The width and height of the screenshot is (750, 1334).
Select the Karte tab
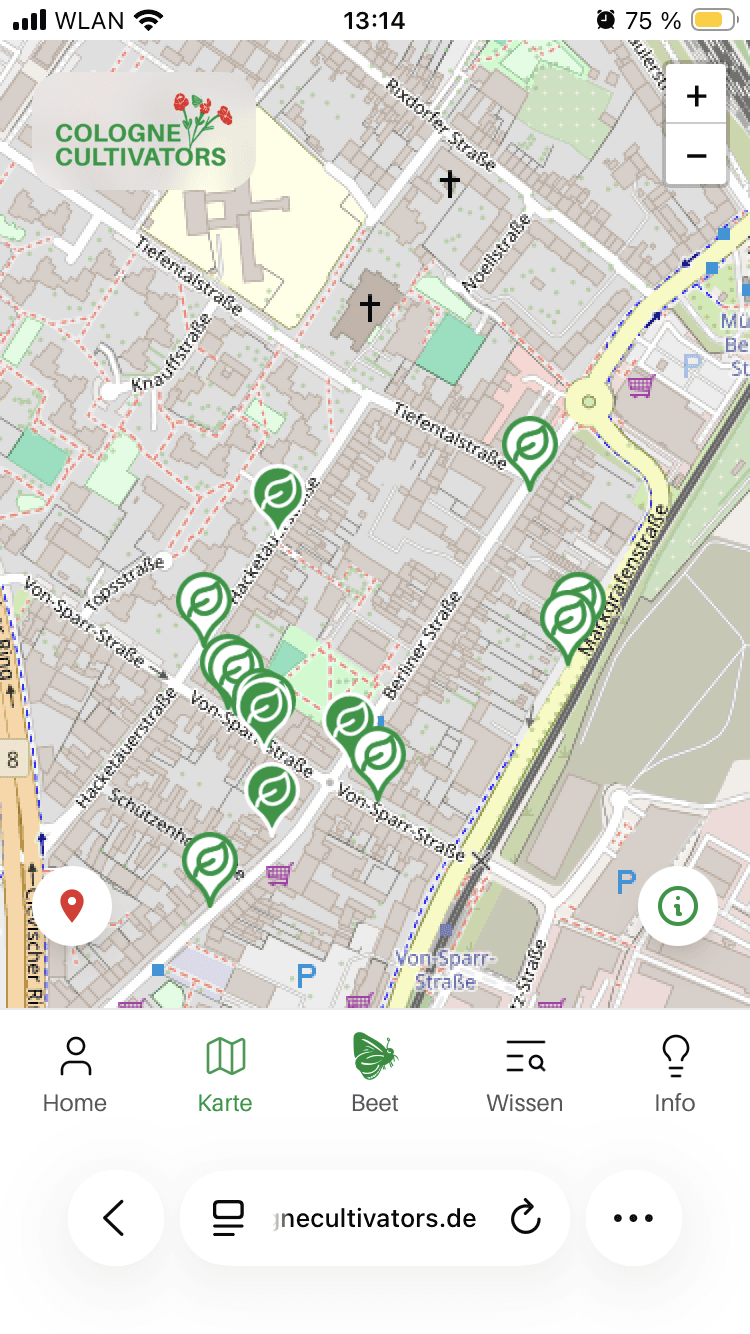click(x=225, y=1075)
